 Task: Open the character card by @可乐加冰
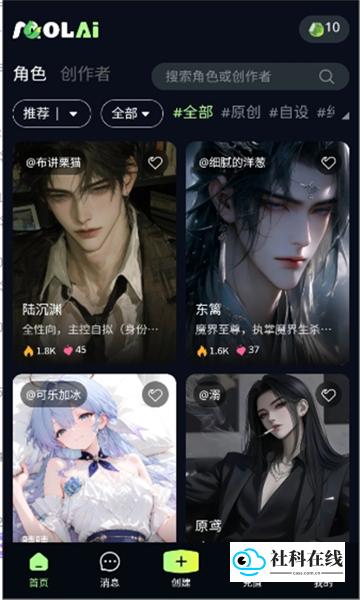tap(94, 457)
